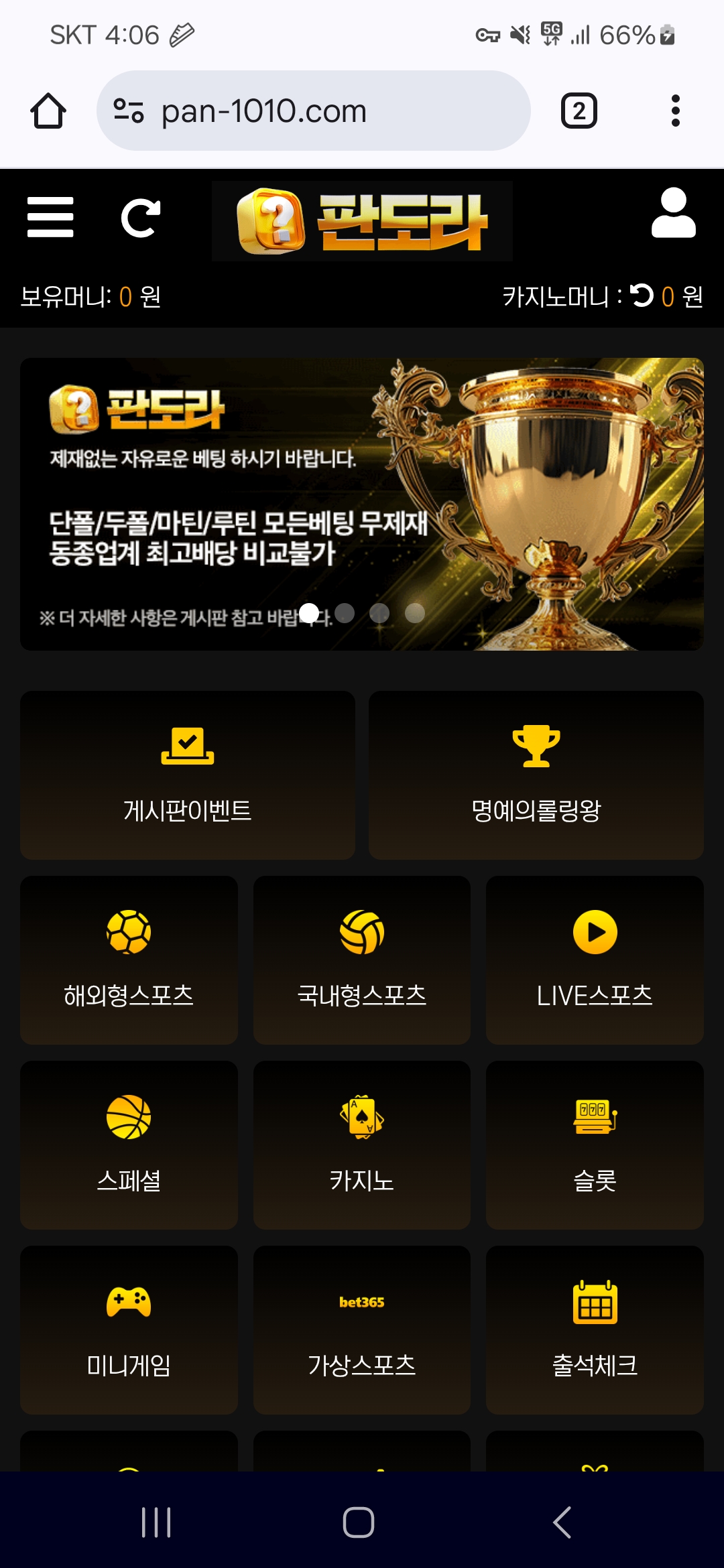
Task: Select 해외형스포츠
Action: 129,960
